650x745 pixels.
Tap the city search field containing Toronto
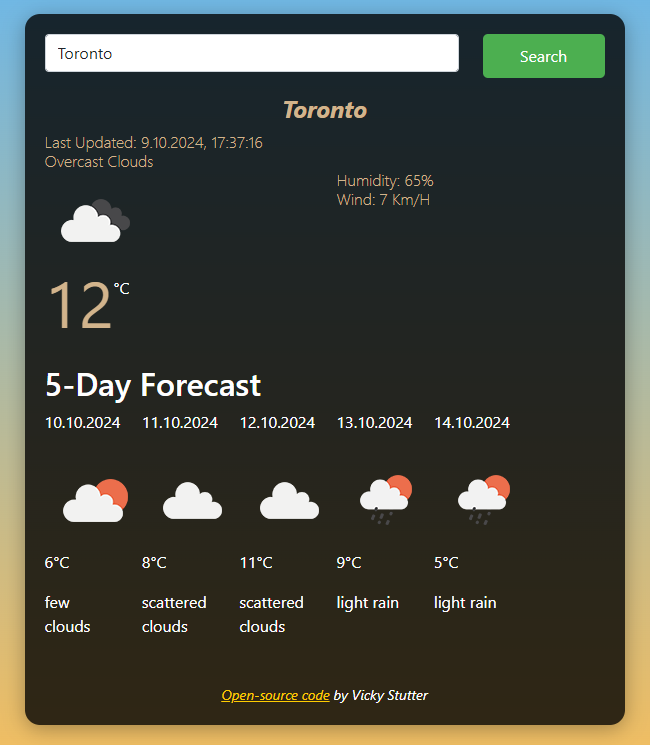251,54
